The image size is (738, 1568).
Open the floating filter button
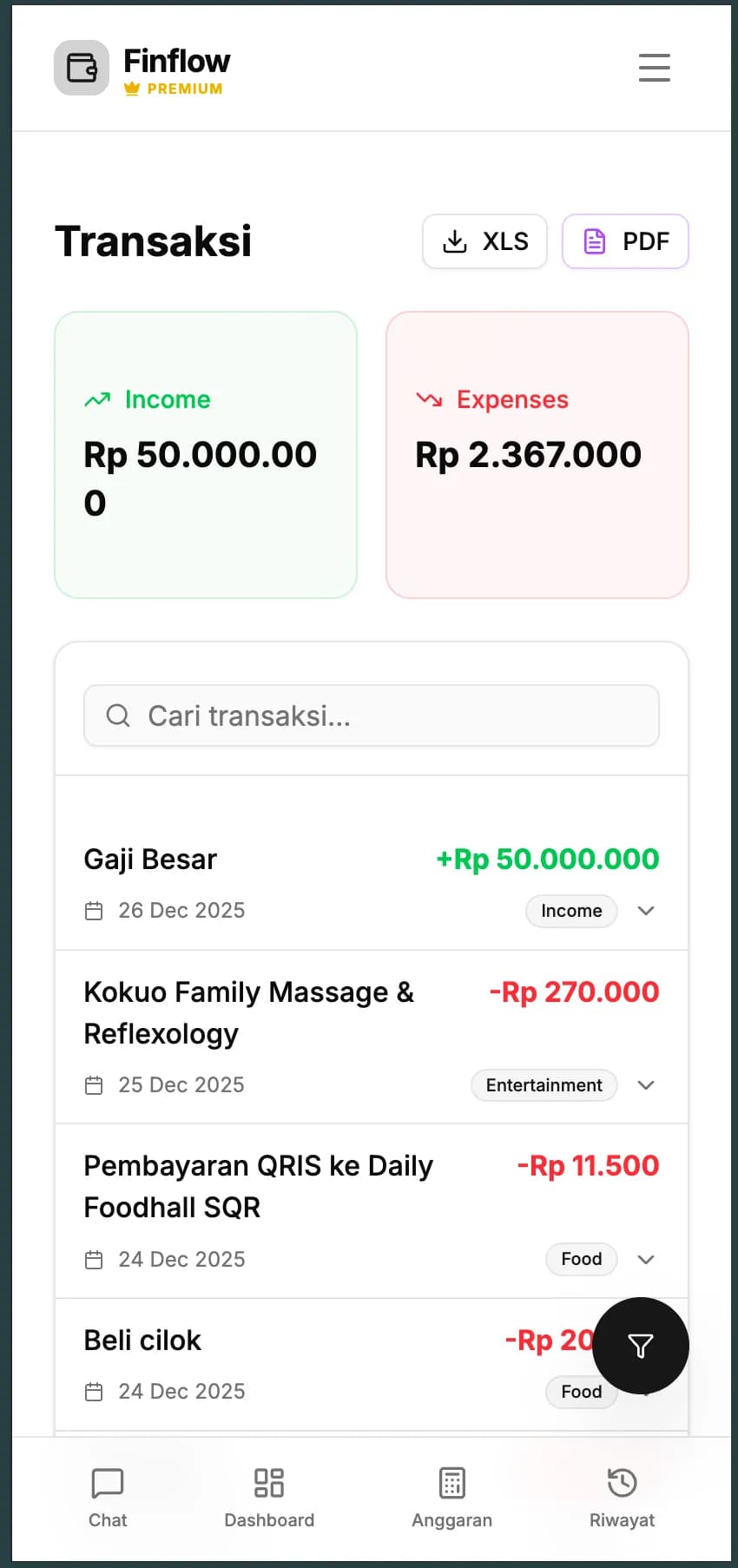click(x=640, y=1346)
